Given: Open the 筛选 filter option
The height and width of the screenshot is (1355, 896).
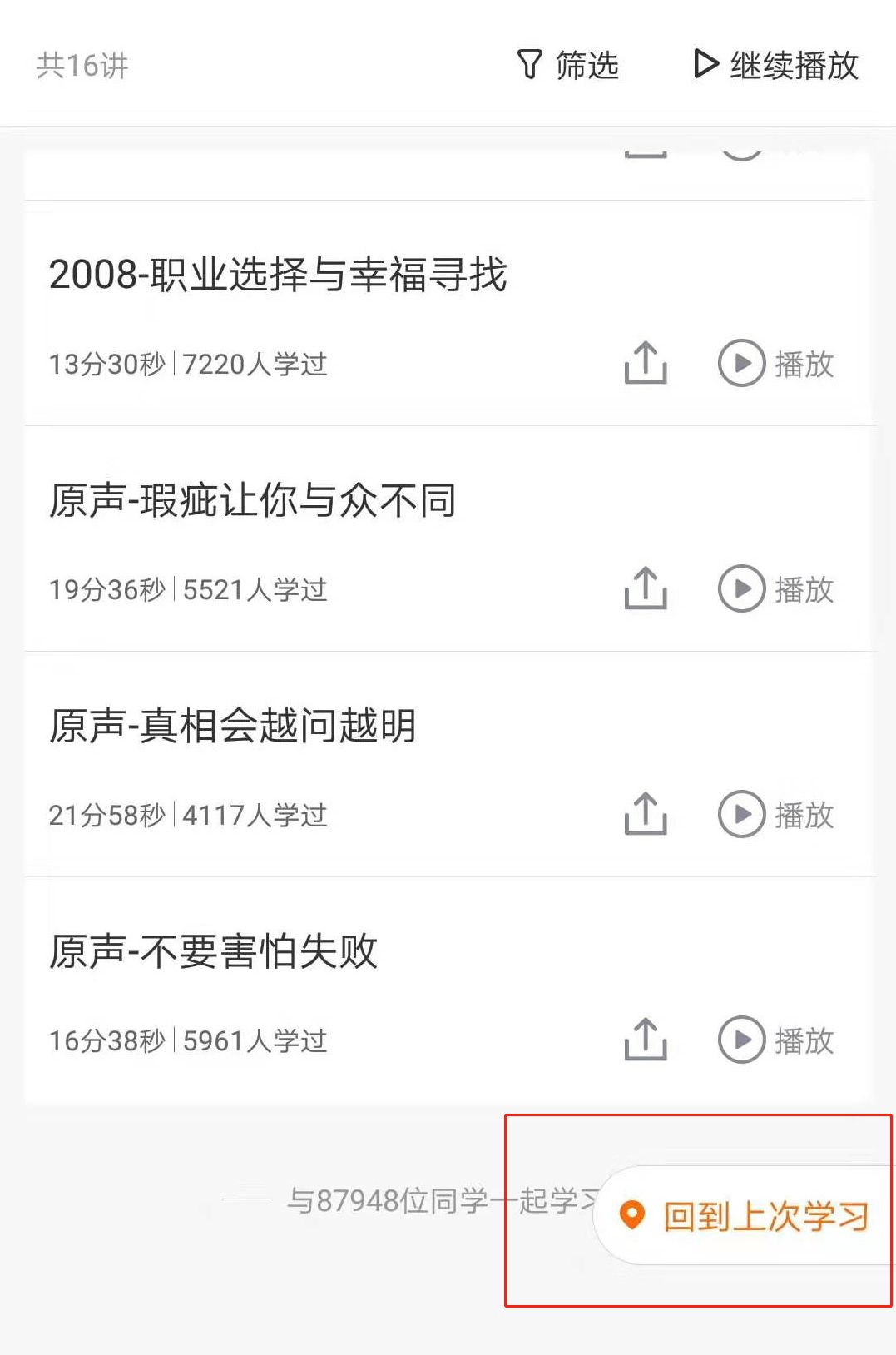Looking at the screenshot, I should pos(568,65).
